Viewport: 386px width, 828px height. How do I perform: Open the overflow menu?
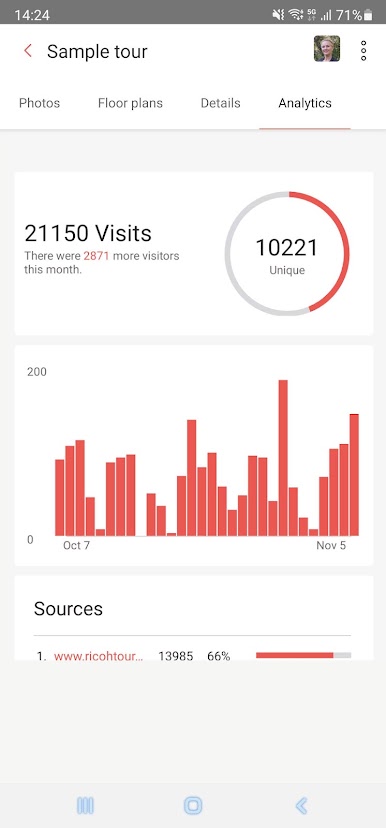tap(364, 51)
